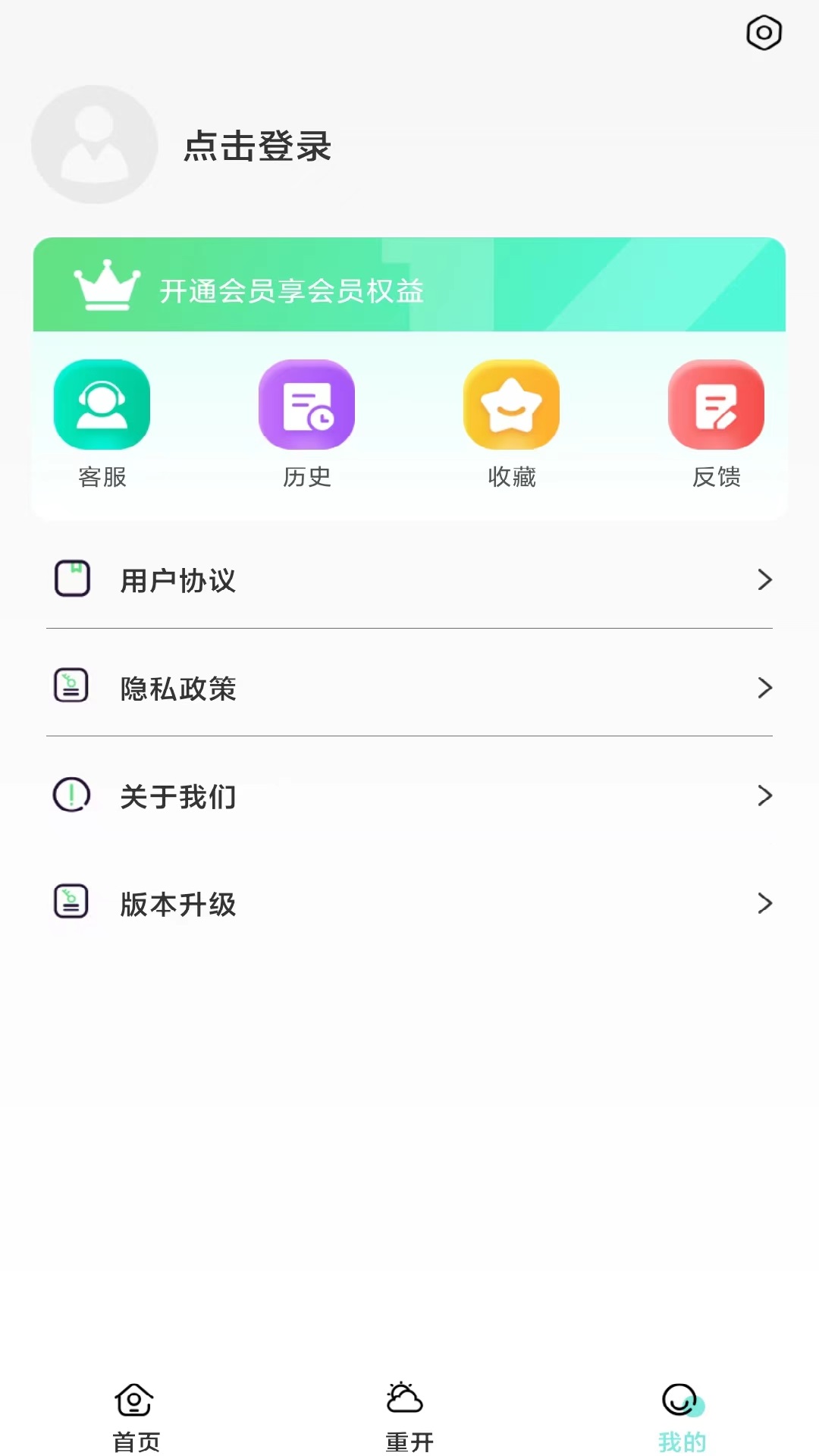Click the 用户协议 book icon
Image resolution: width=819 pixels, height=1456 pixels.
71,579
